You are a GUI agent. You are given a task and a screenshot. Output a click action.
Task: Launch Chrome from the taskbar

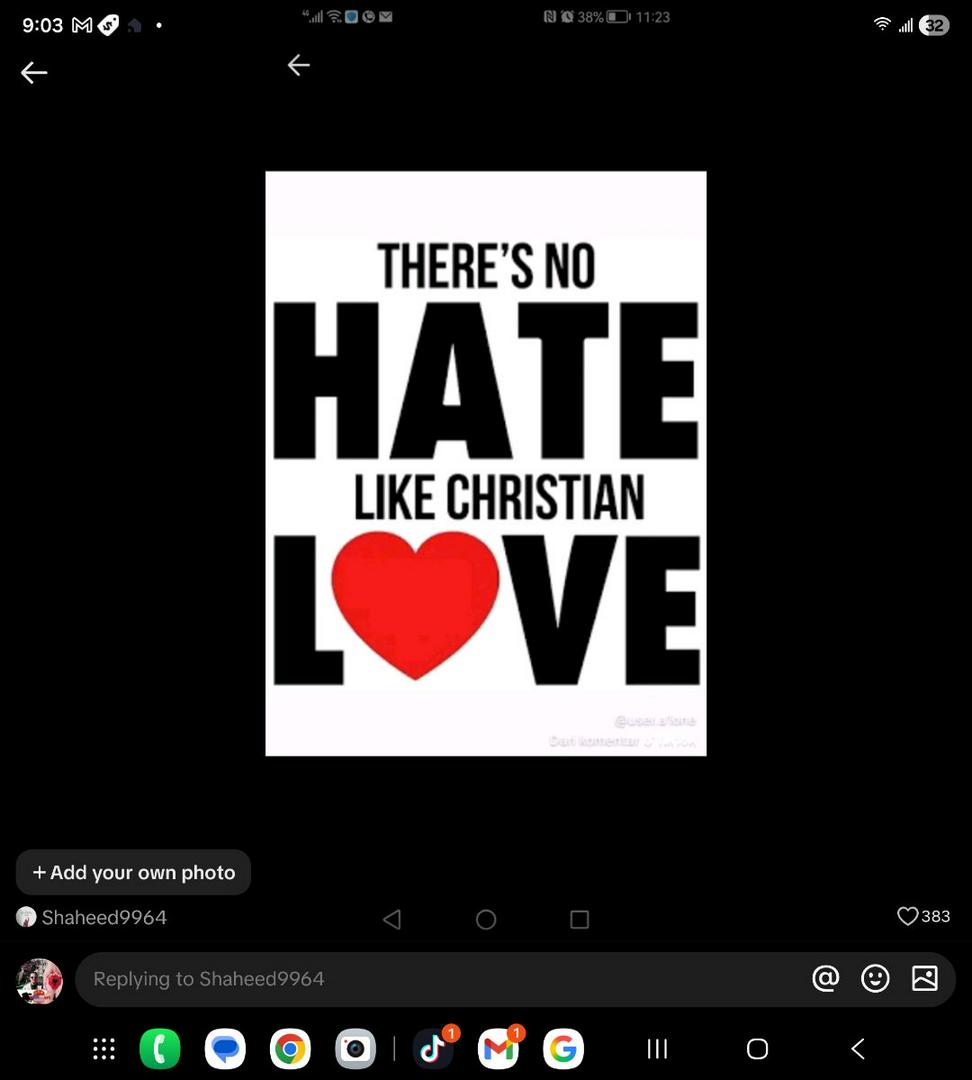[x=290, y=1049]
